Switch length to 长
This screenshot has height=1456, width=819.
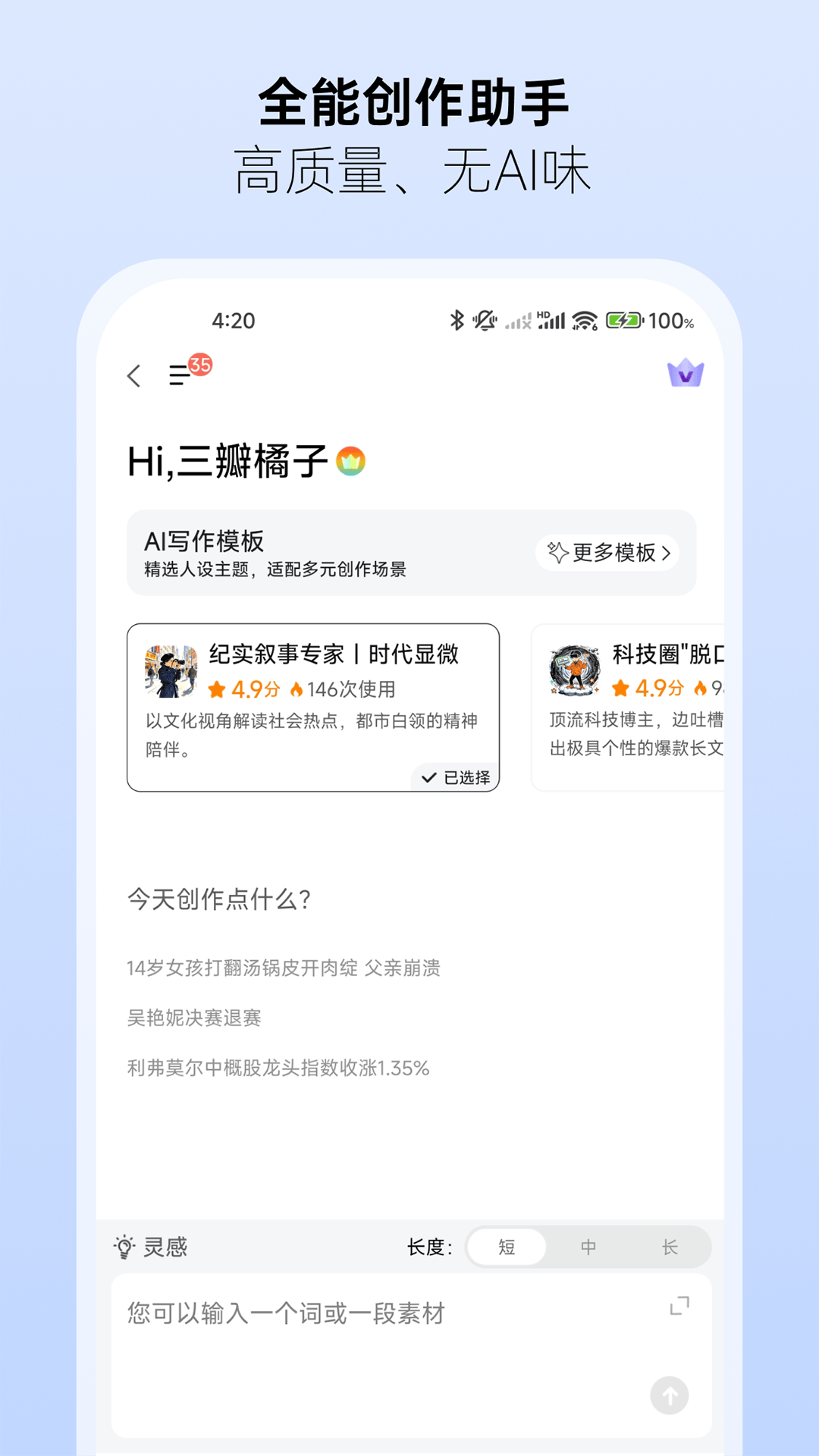[x=672, y=1247]
